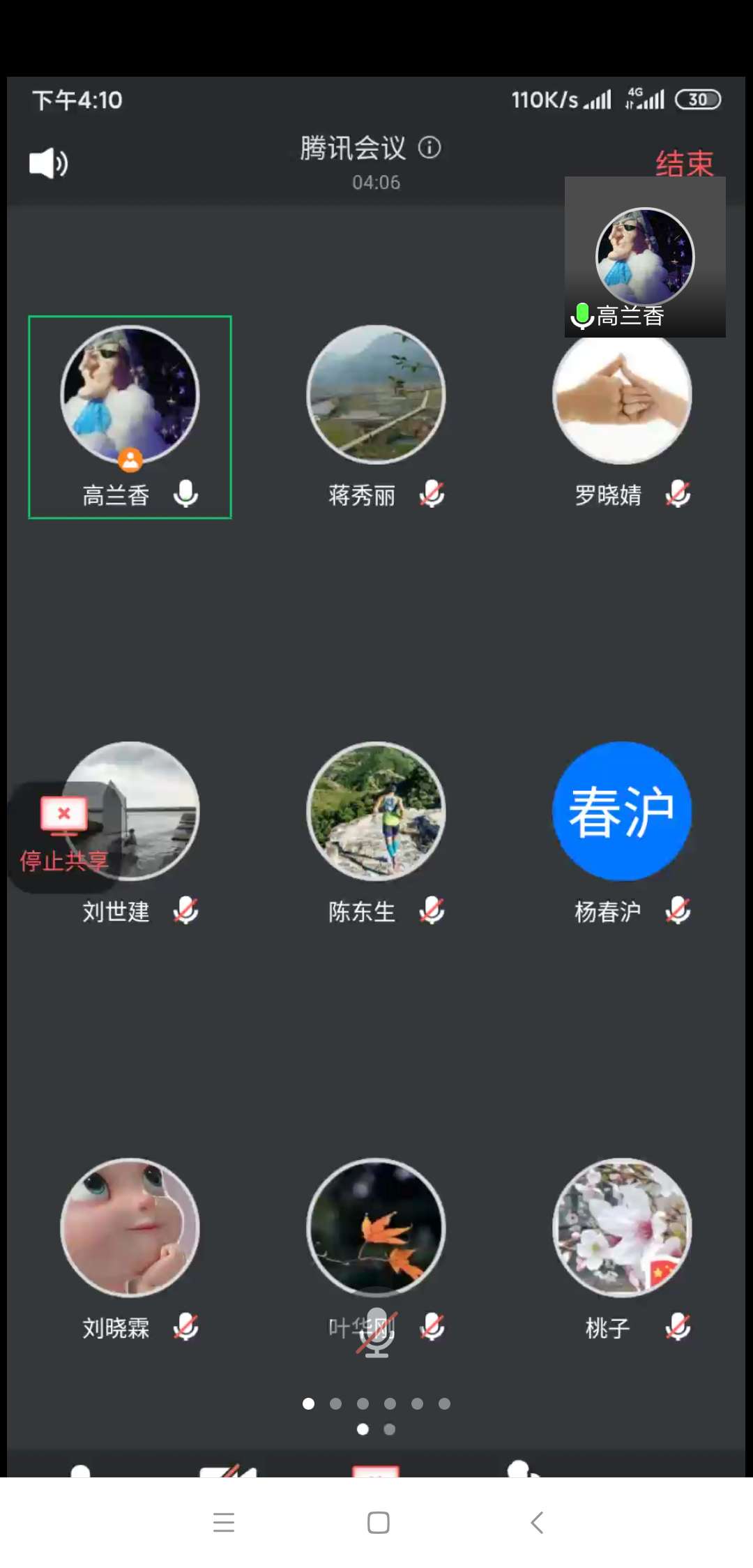753x1568 pixels.
Task: Tap the Android home button
Action: tap(376, 1523)
